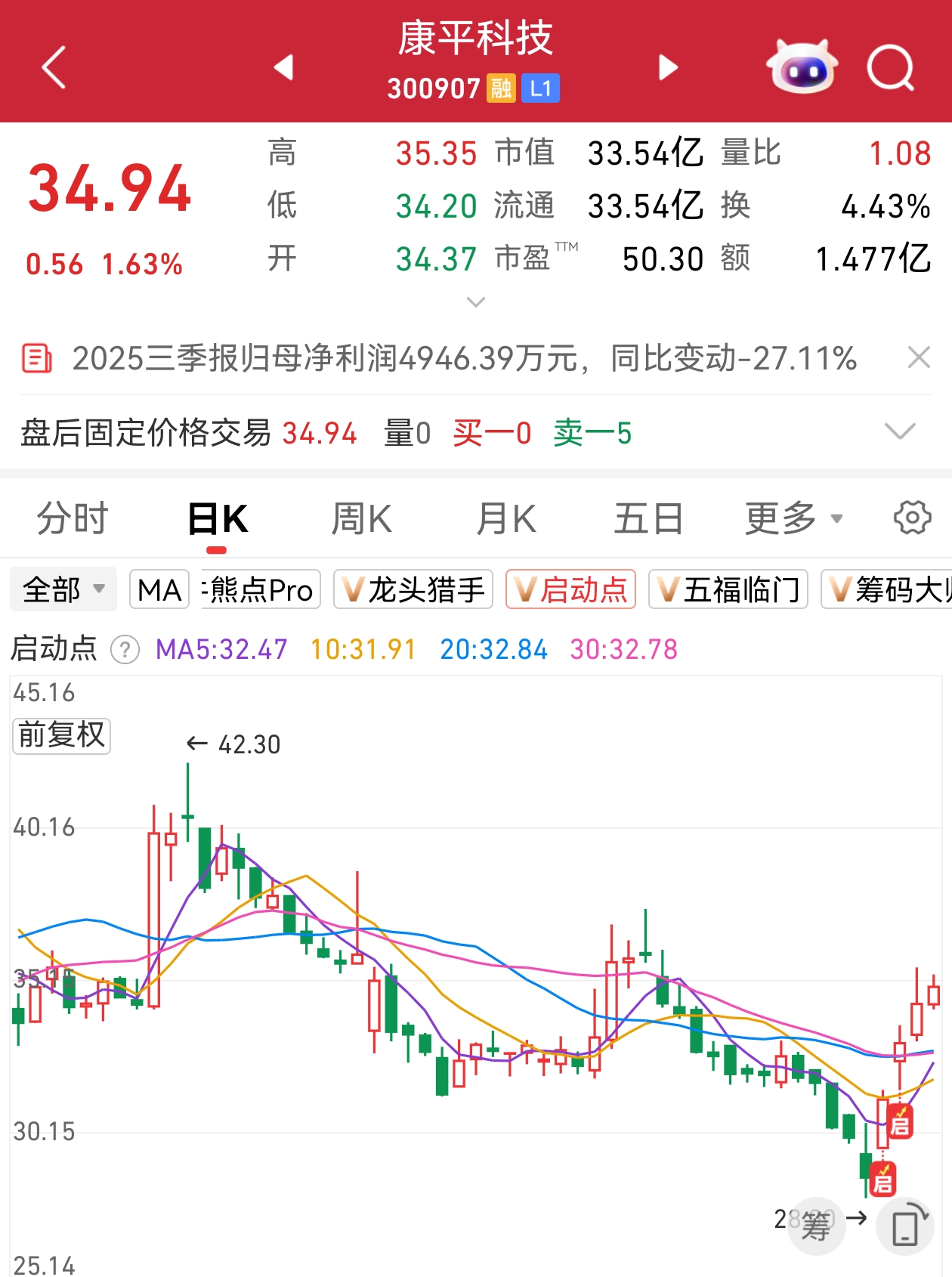Select the MA indicator chip
The width and height of the screenshot is (952, 1277).
159,589
